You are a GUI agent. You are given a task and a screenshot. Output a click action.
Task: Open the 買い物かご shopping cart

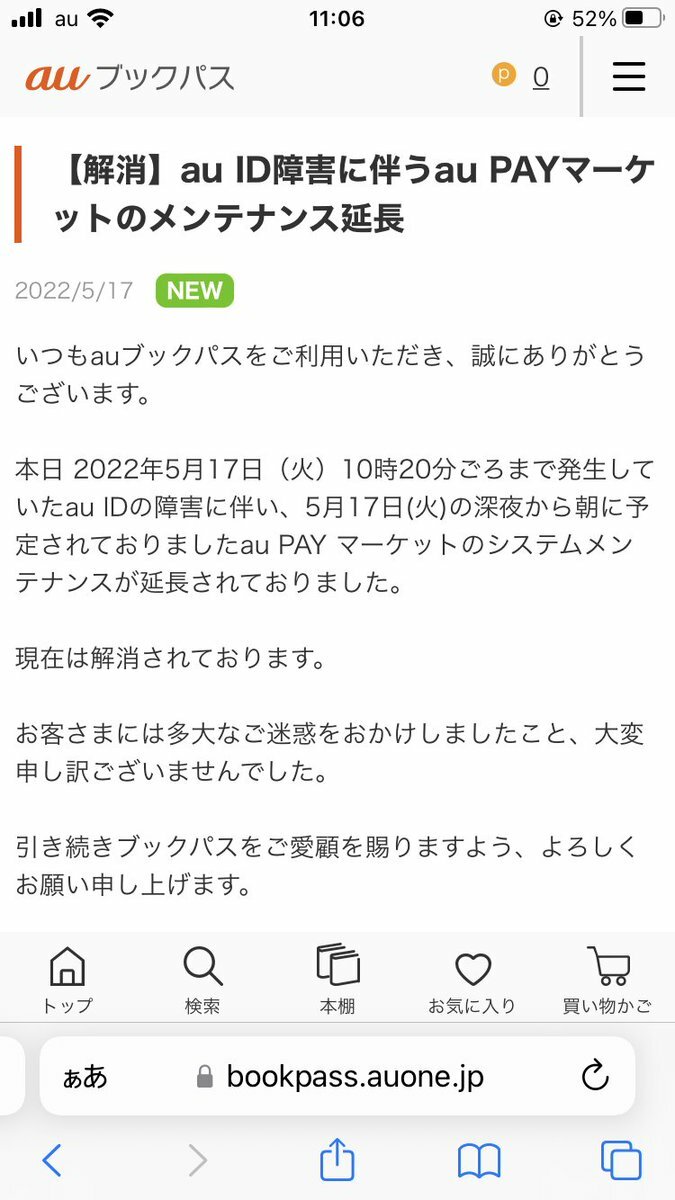click(x=607, y=979)
